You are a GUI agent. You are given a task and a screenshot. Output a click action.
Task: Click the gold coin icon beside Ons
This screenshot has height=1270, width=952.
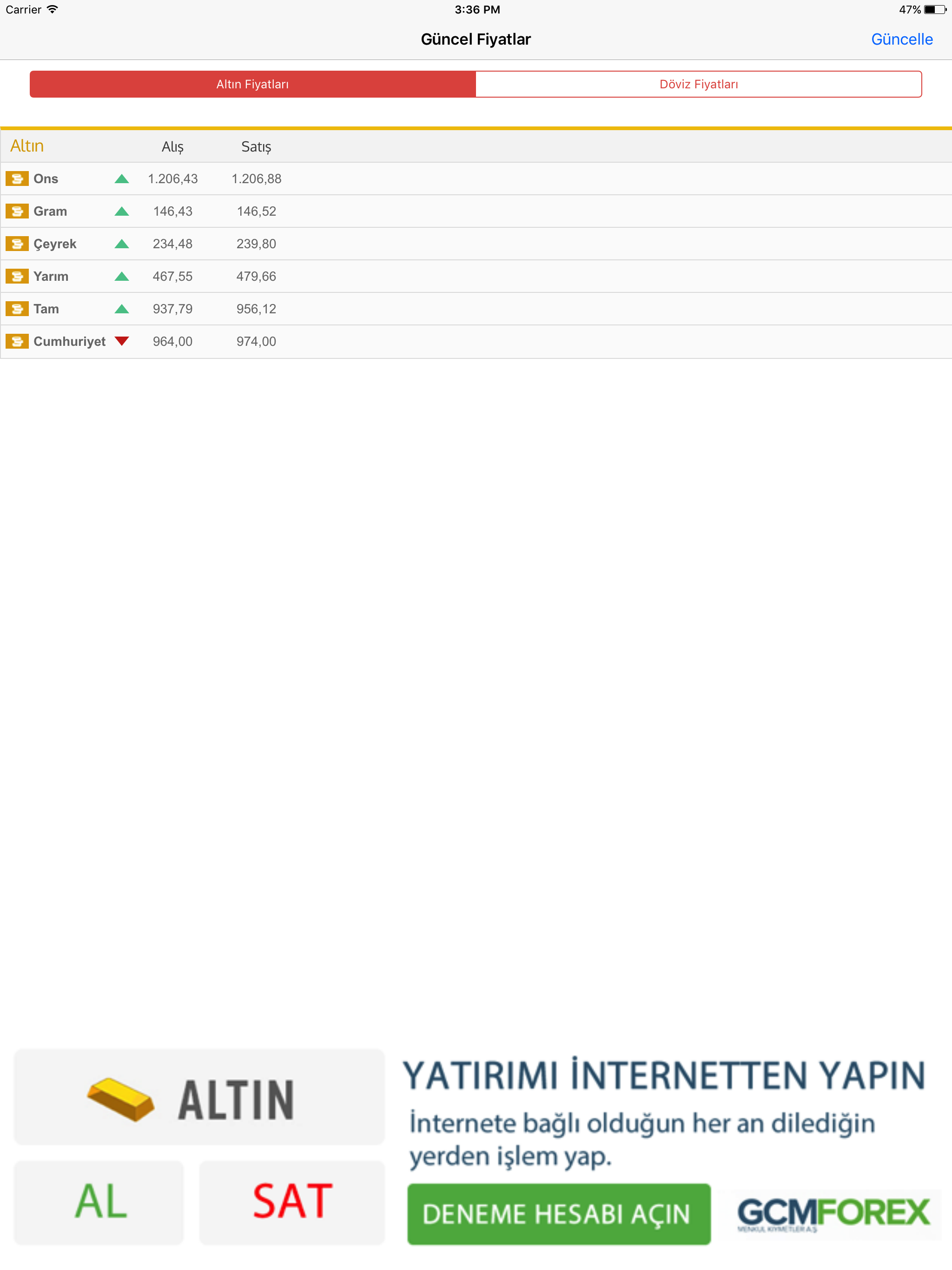(17, 179)
